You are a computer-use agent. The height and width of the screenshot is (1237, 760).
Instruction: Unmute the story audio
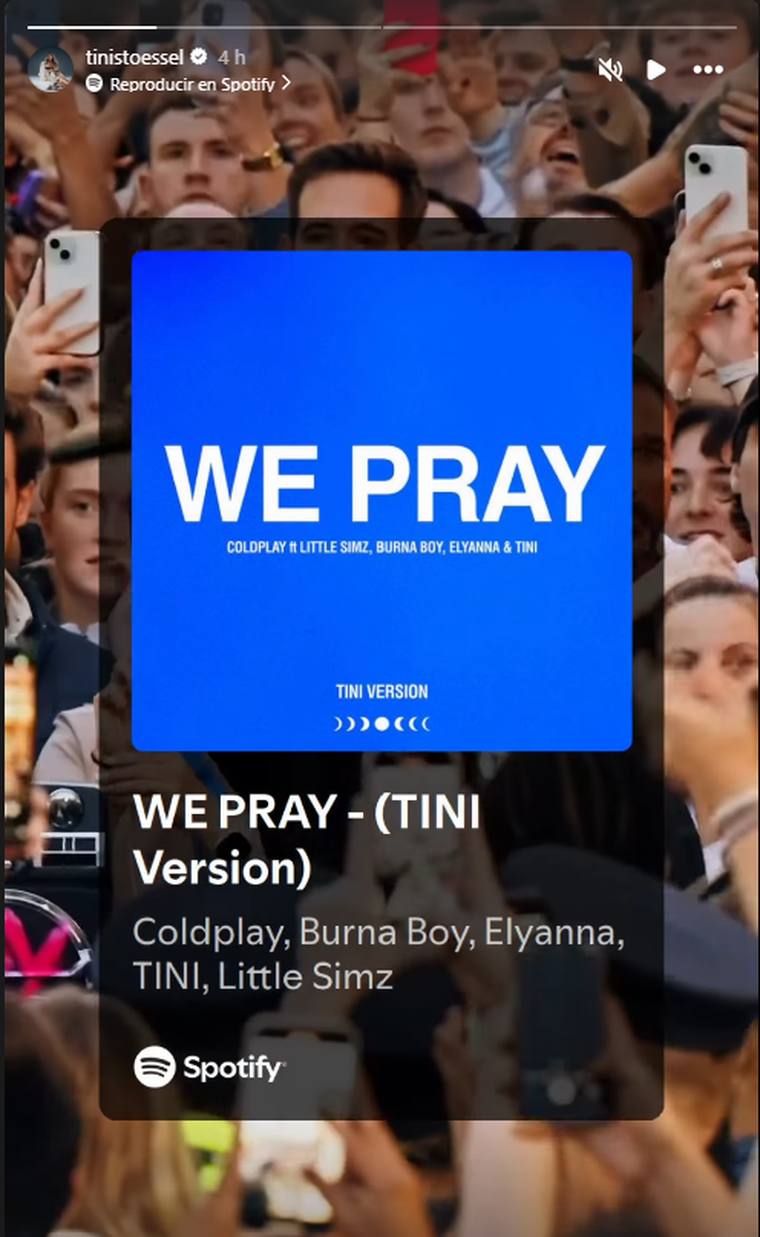click(x=610, y=69)
